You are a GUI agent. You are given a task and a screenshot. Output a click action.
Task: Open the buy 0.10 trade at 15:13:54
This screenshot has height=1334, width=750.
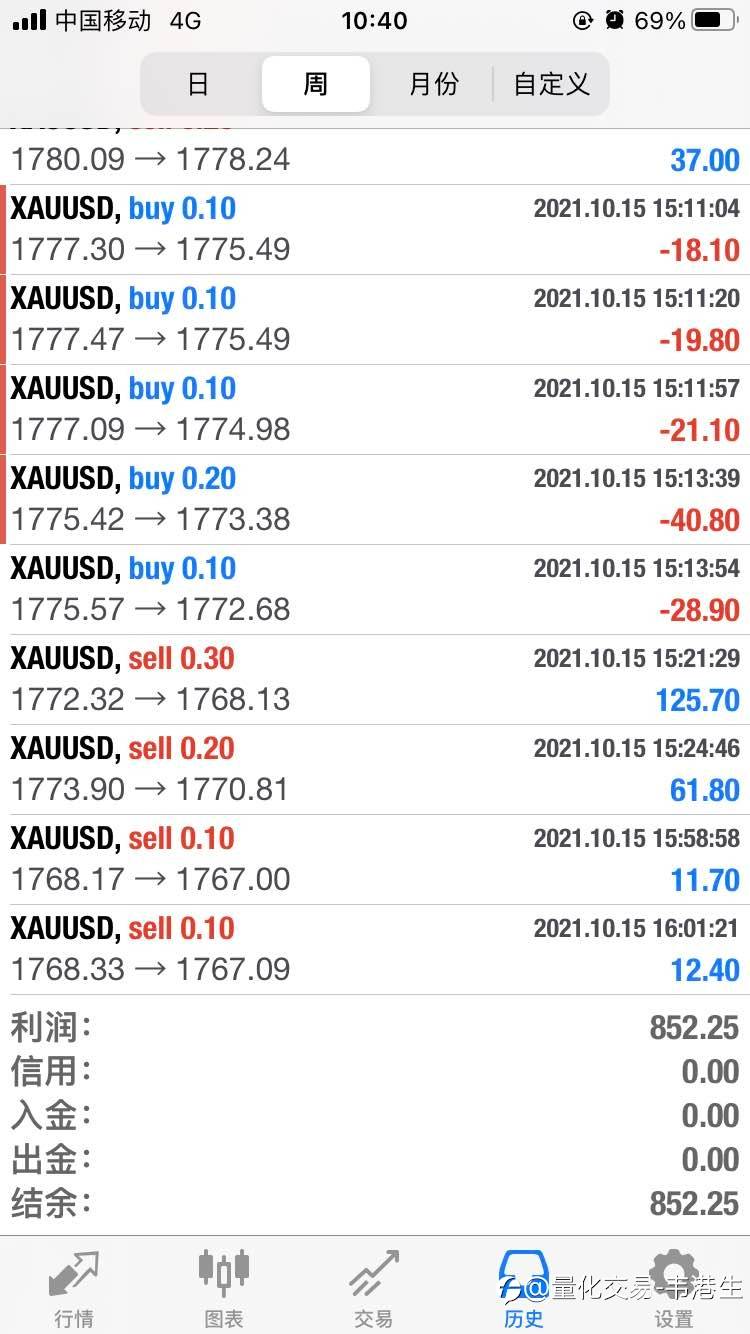[375, 590]
